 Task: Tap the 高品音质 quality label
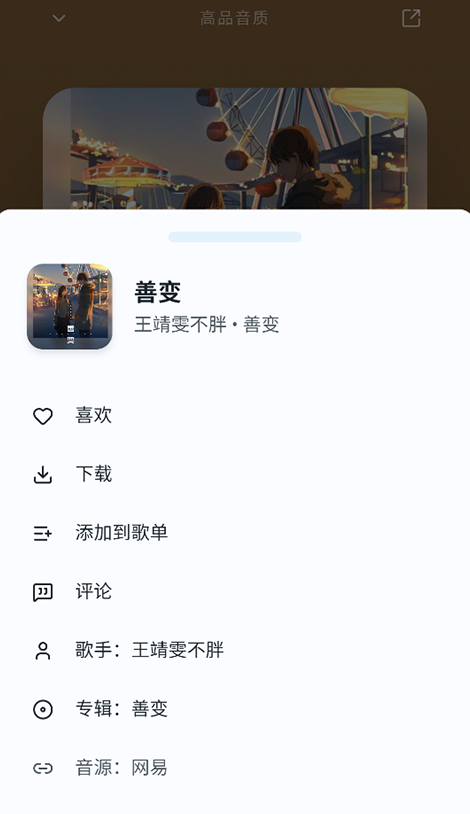coord(234,18)
